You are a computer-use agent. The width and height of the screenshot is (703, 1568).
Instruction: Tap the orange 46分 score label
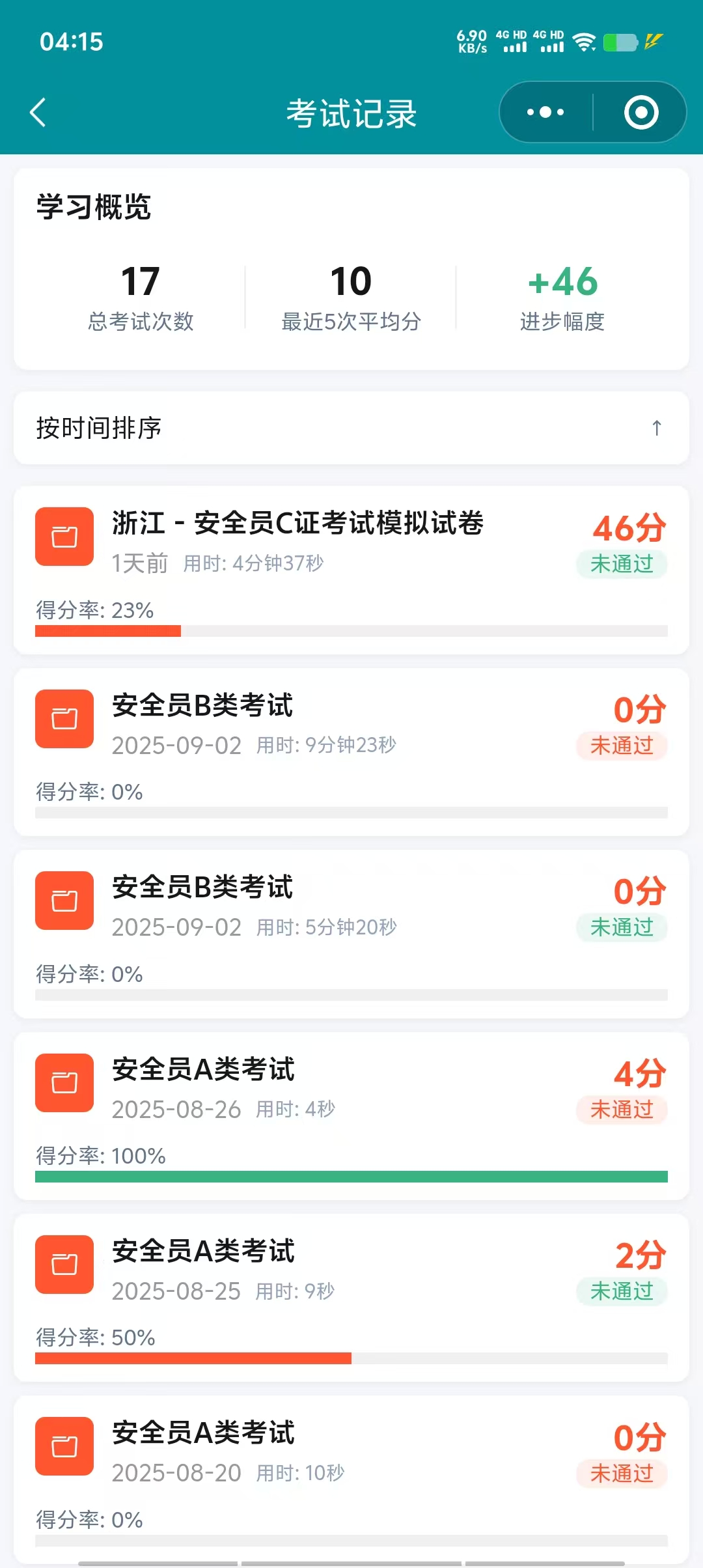(x=629, y=527)
